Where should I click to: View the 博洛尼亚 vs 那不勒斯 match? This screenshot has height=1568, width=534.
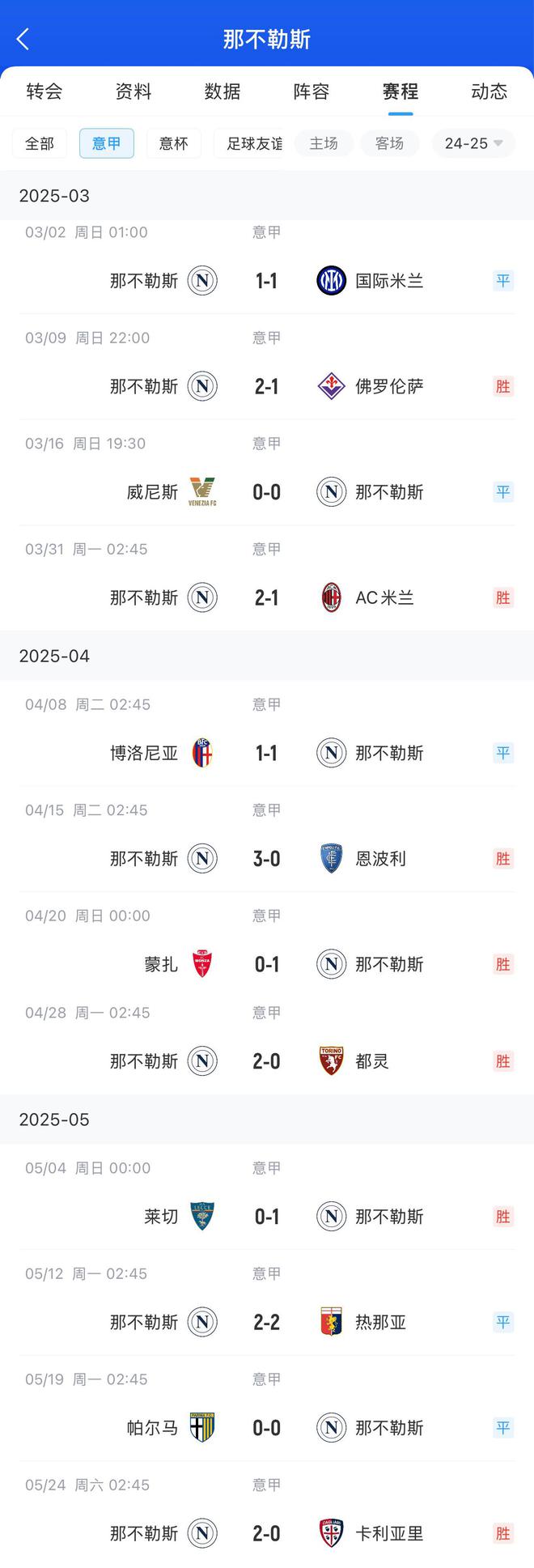tap(267, 753)
